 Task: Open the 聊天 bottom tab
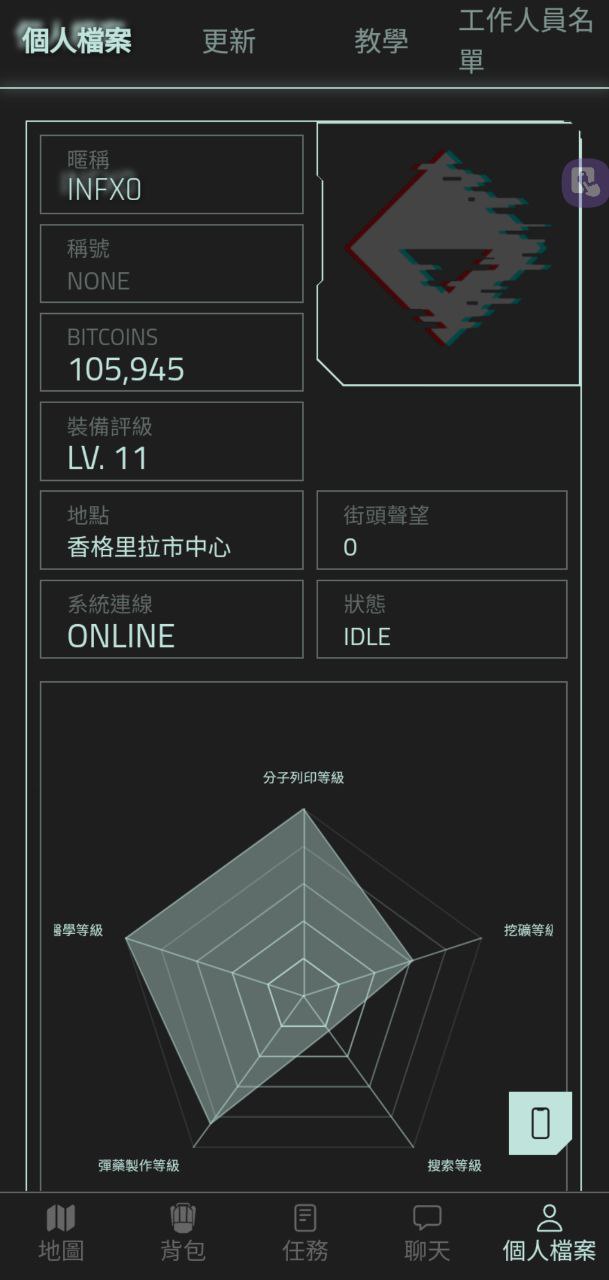[427, 1233]
